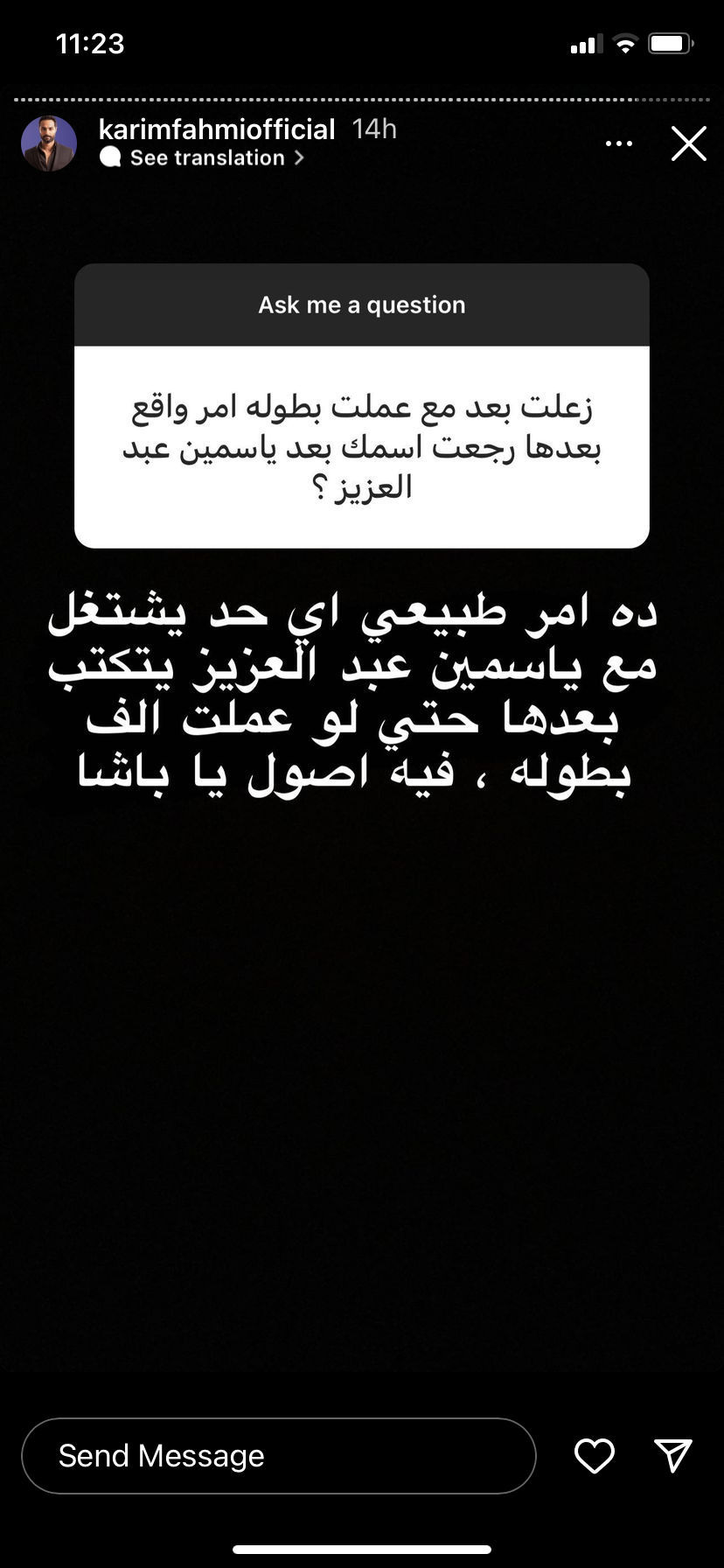Close the story viewer
Viewport: 724px width, 1568px height.
pyautogui.click(x=688, y=143)
